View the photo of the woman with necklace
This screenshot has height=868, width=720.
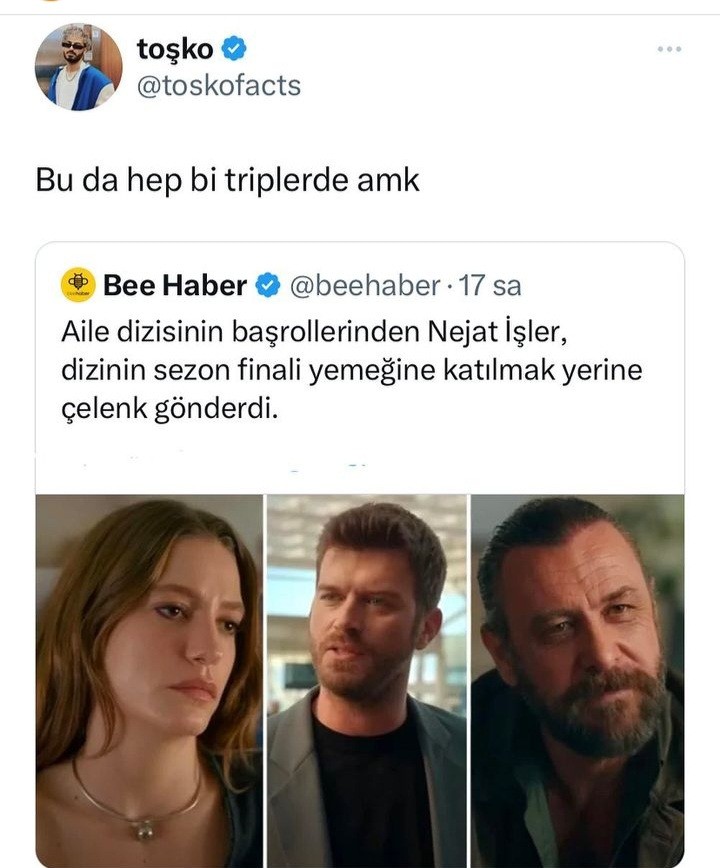click(x=149, y=680)
